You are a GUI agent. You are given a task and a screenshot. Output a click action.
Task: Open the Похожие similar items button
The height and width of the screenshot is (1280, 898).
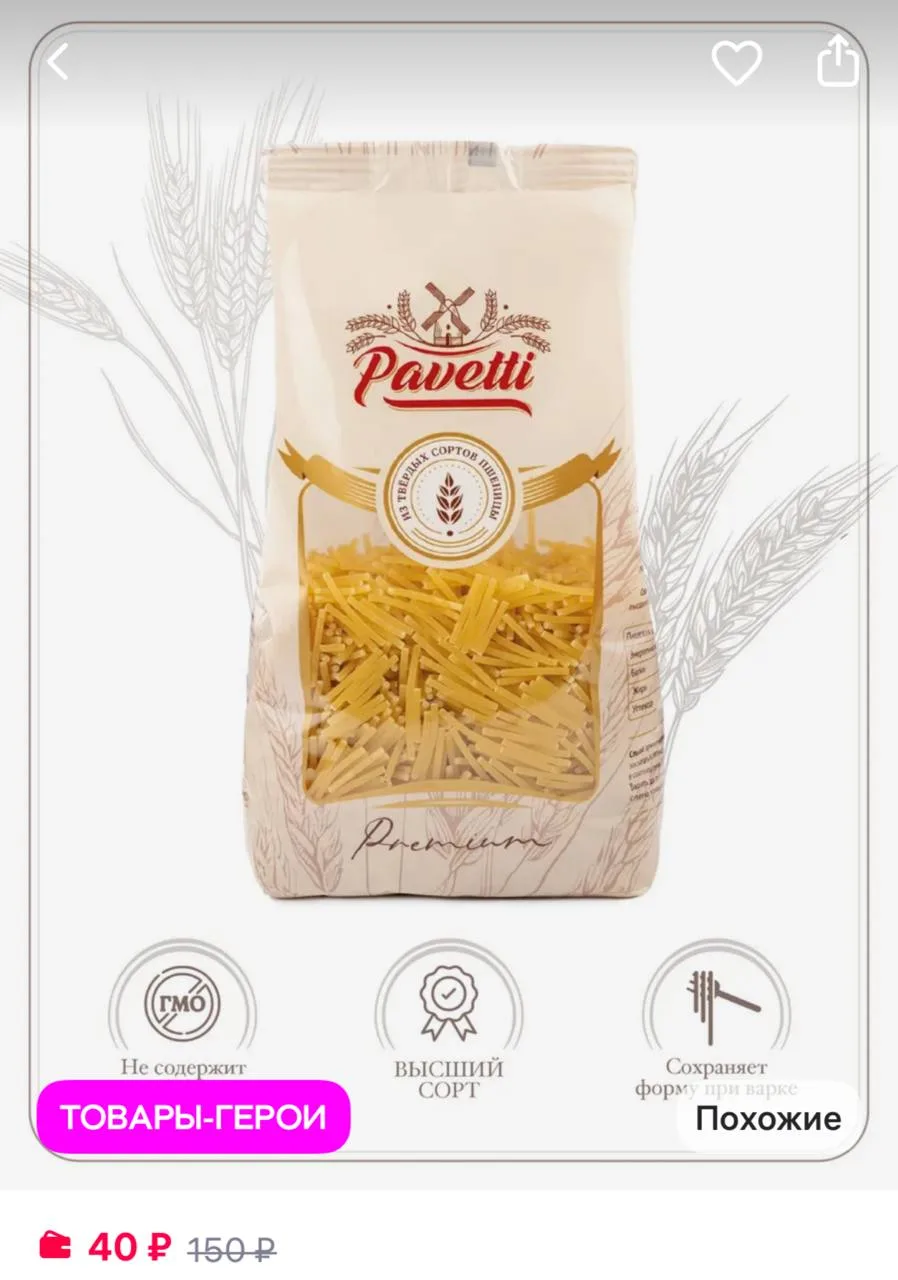(768, 1118)
